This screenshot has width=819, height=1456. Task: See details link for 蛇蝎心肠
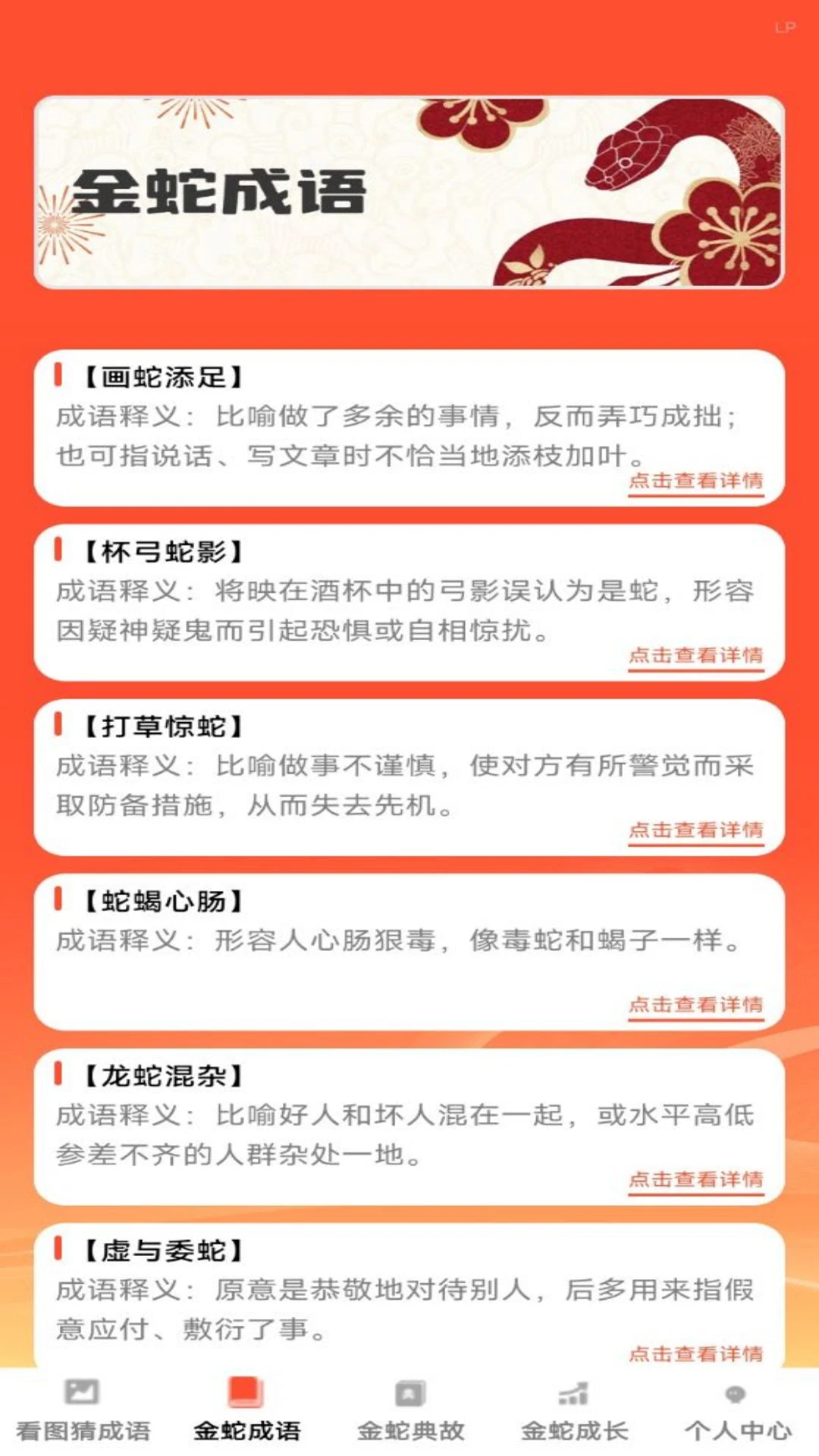coord(695,1005)
